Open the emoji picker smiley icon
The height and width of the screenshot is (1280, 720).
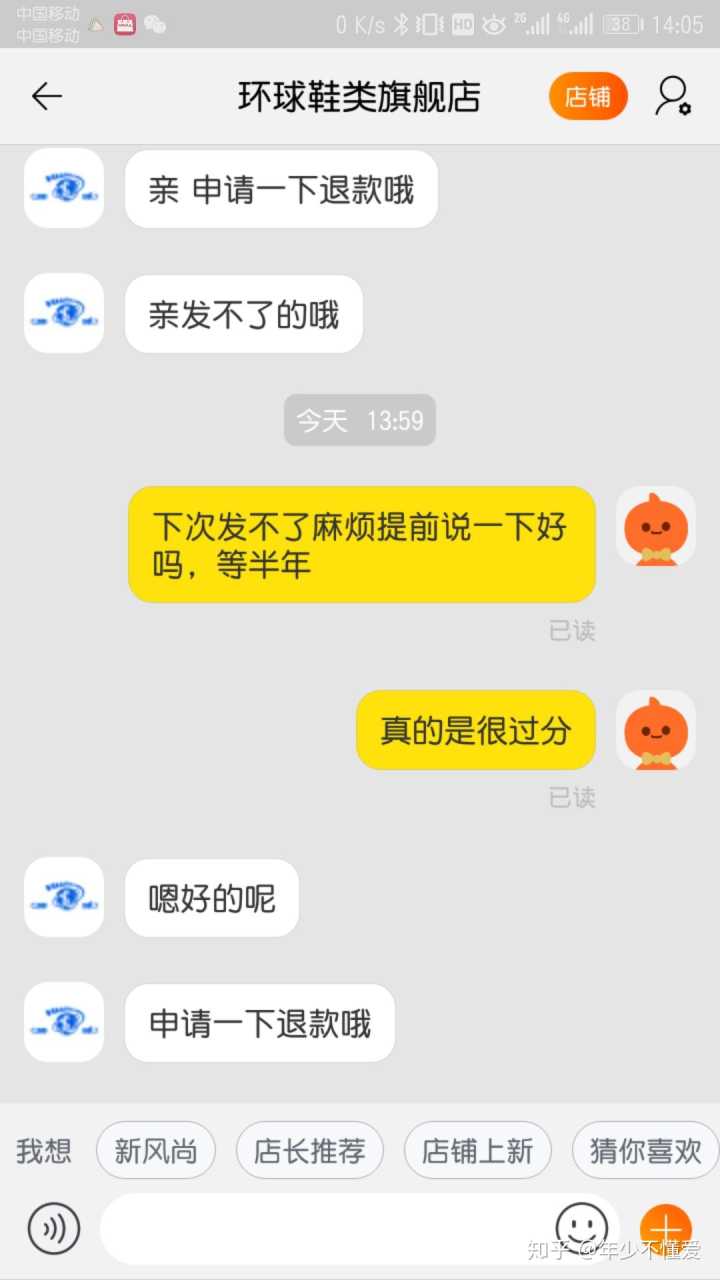[581, 1227]
